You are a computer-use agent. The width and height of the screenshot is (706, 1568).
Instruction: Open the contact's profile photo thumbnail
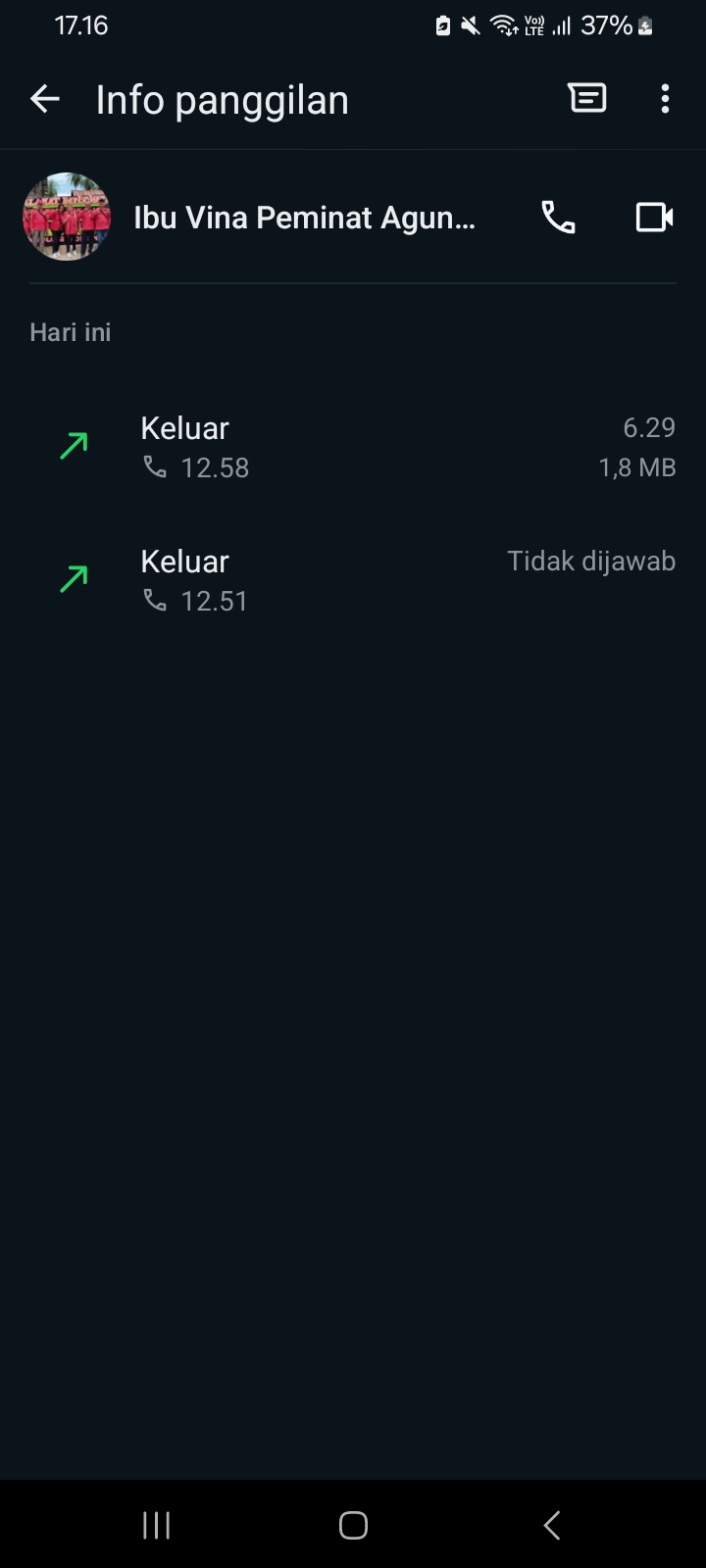[x=67, y=217]
